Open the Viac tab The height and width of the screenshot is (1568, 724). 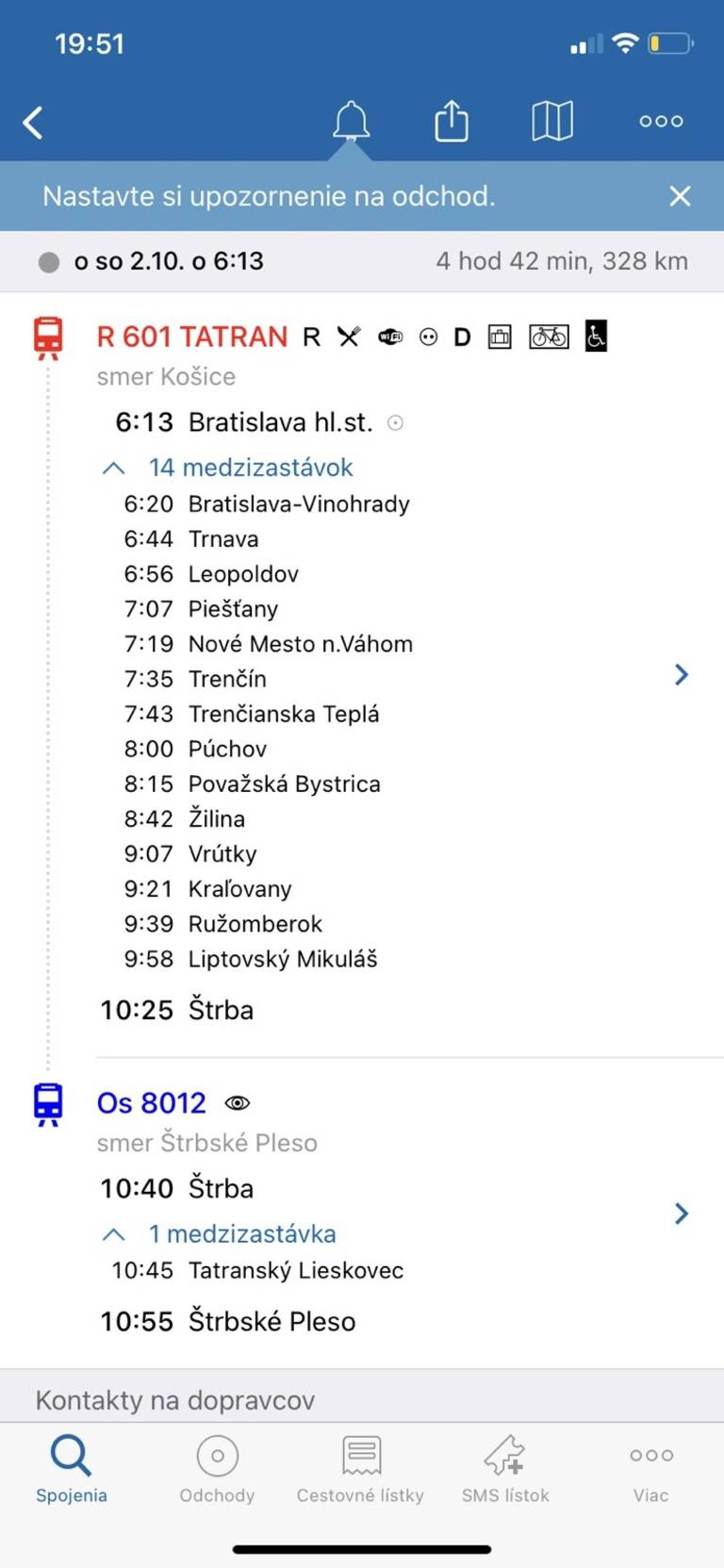tap(651, 1469)
